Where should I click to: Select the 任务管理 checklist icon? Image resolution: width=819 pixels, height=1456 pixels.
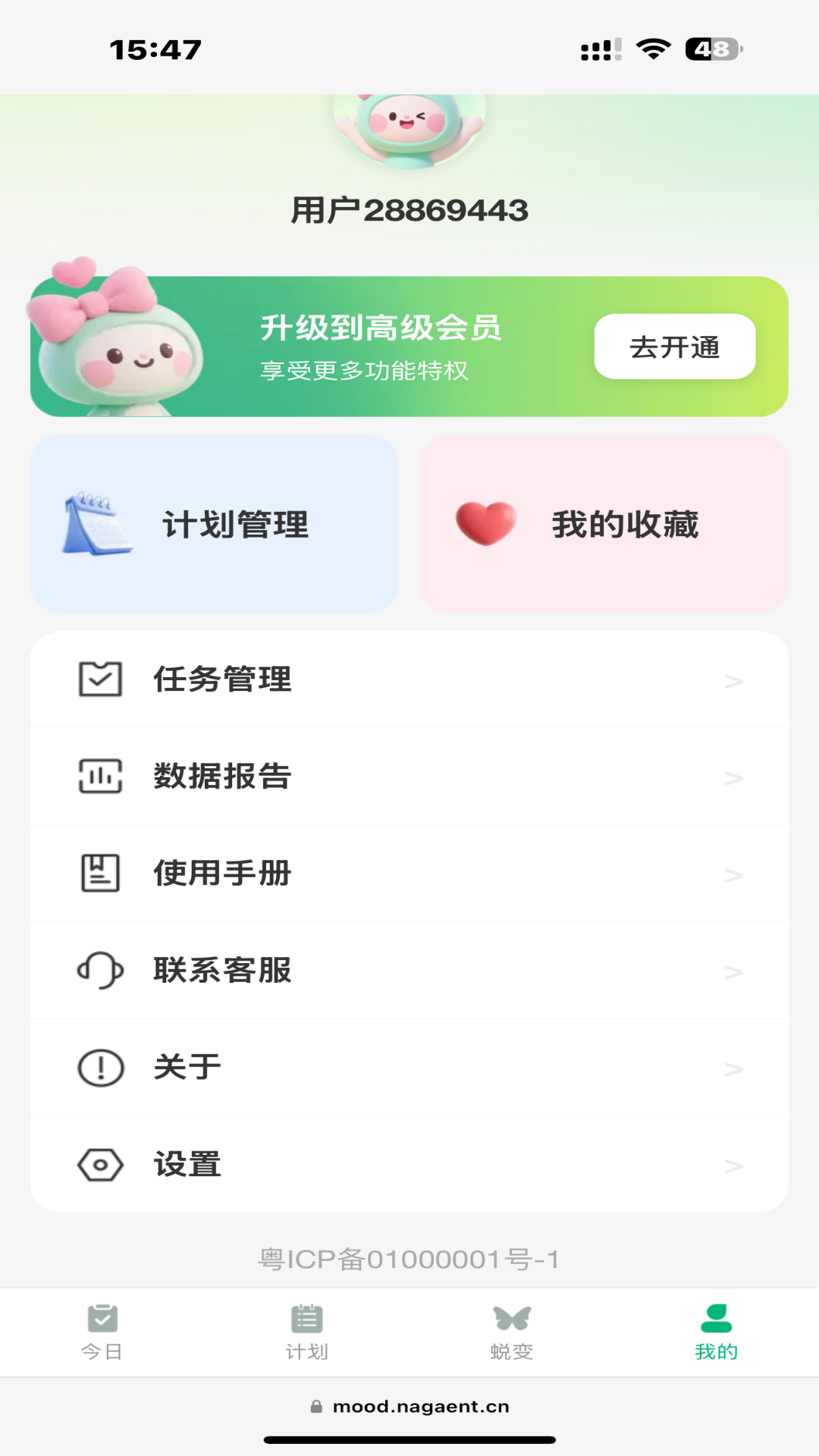[x=99, y=680]
